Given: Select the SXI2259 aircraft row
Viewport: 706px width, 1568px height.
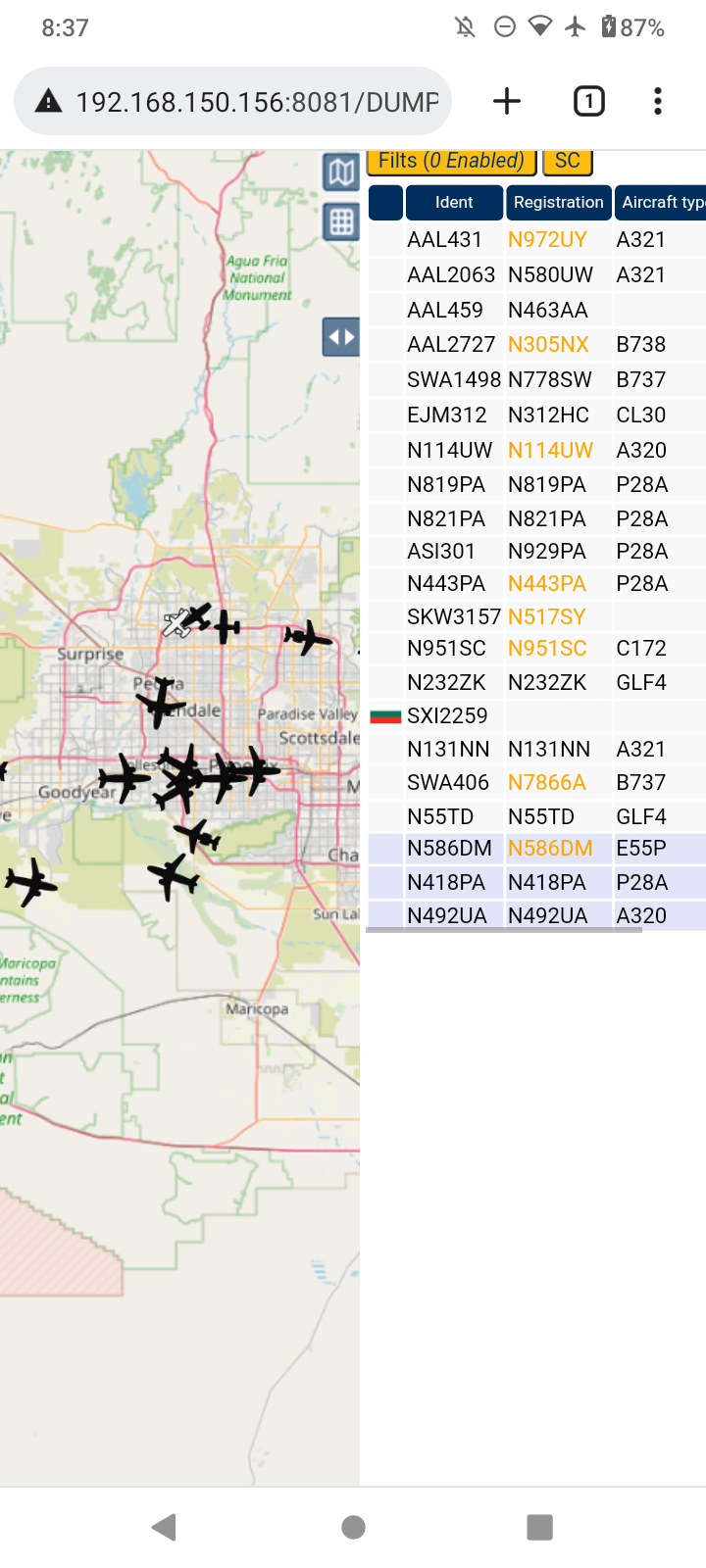Looking at the screenshot, I should pos(536,715).
